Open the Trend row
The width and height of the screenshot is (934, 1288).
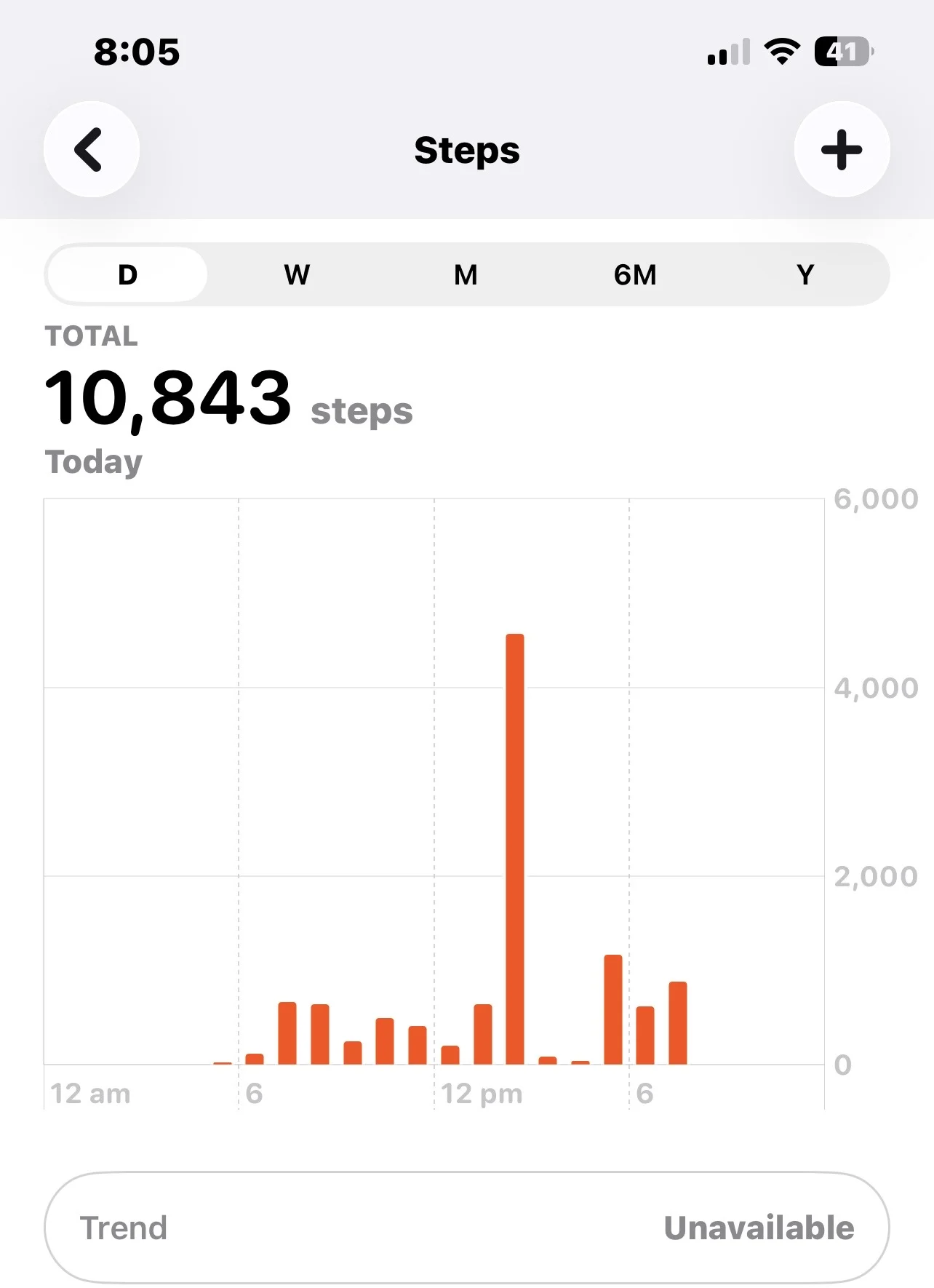[466, 1228]
